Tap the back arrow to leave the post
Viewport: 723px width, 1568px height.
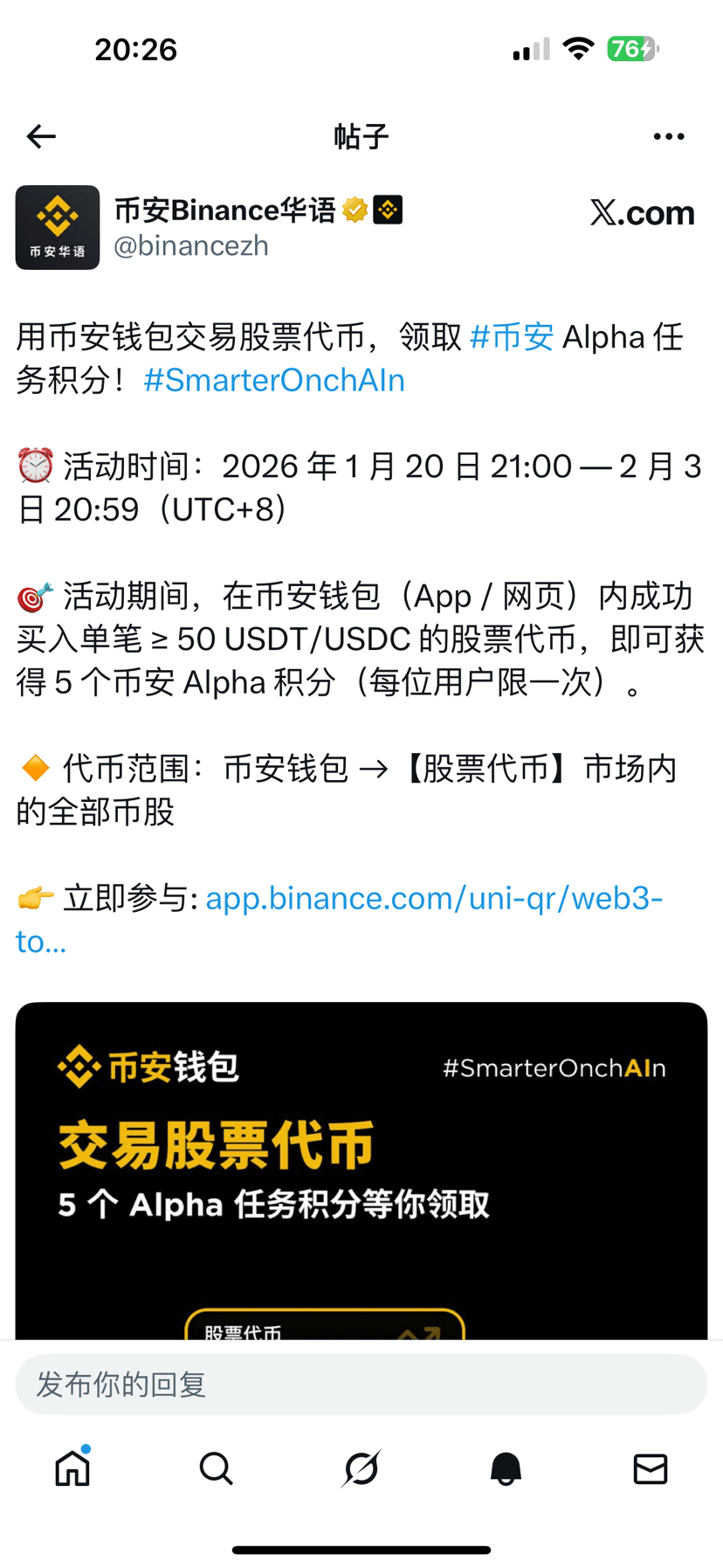click(40, 136)
